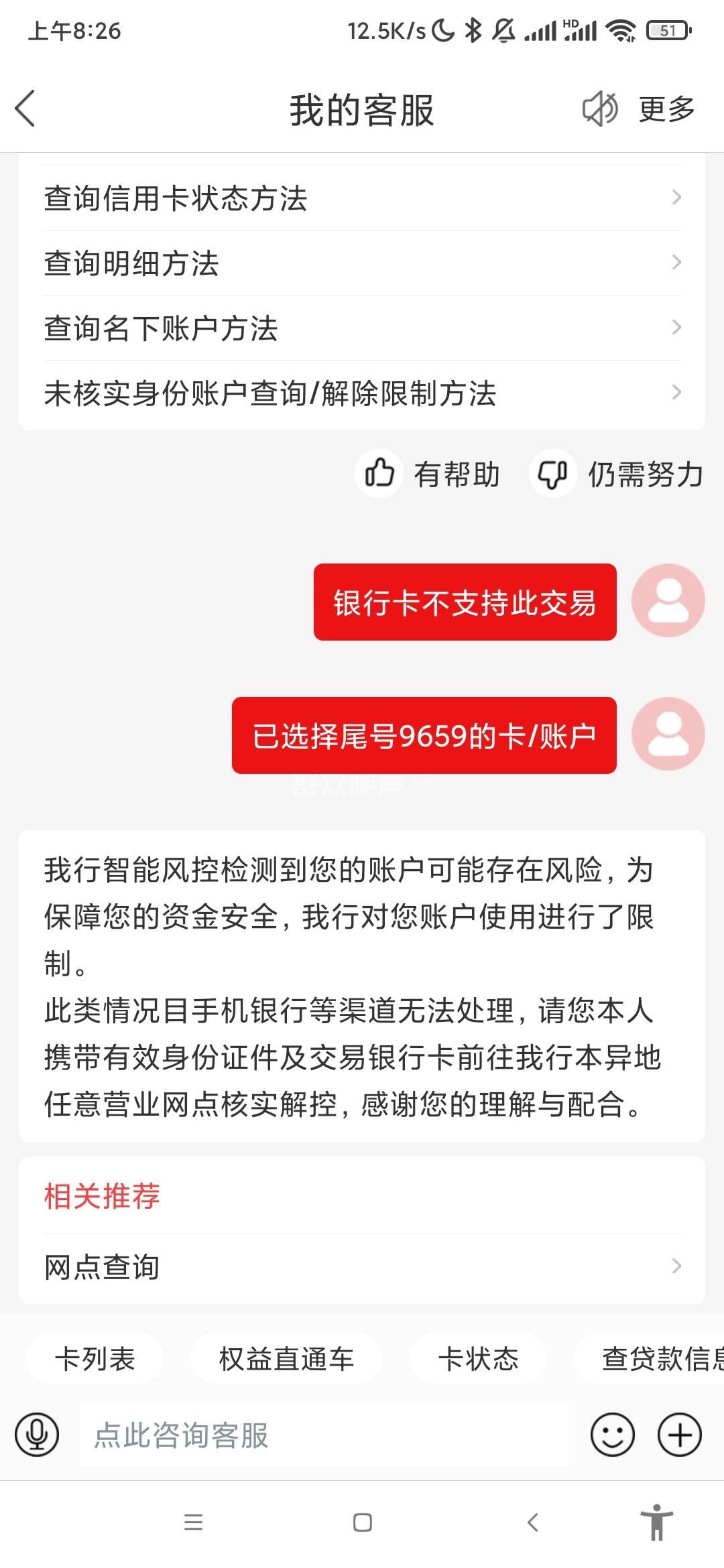Go to the system home screen
724x1568 pixels.
tap(363, 1522)
